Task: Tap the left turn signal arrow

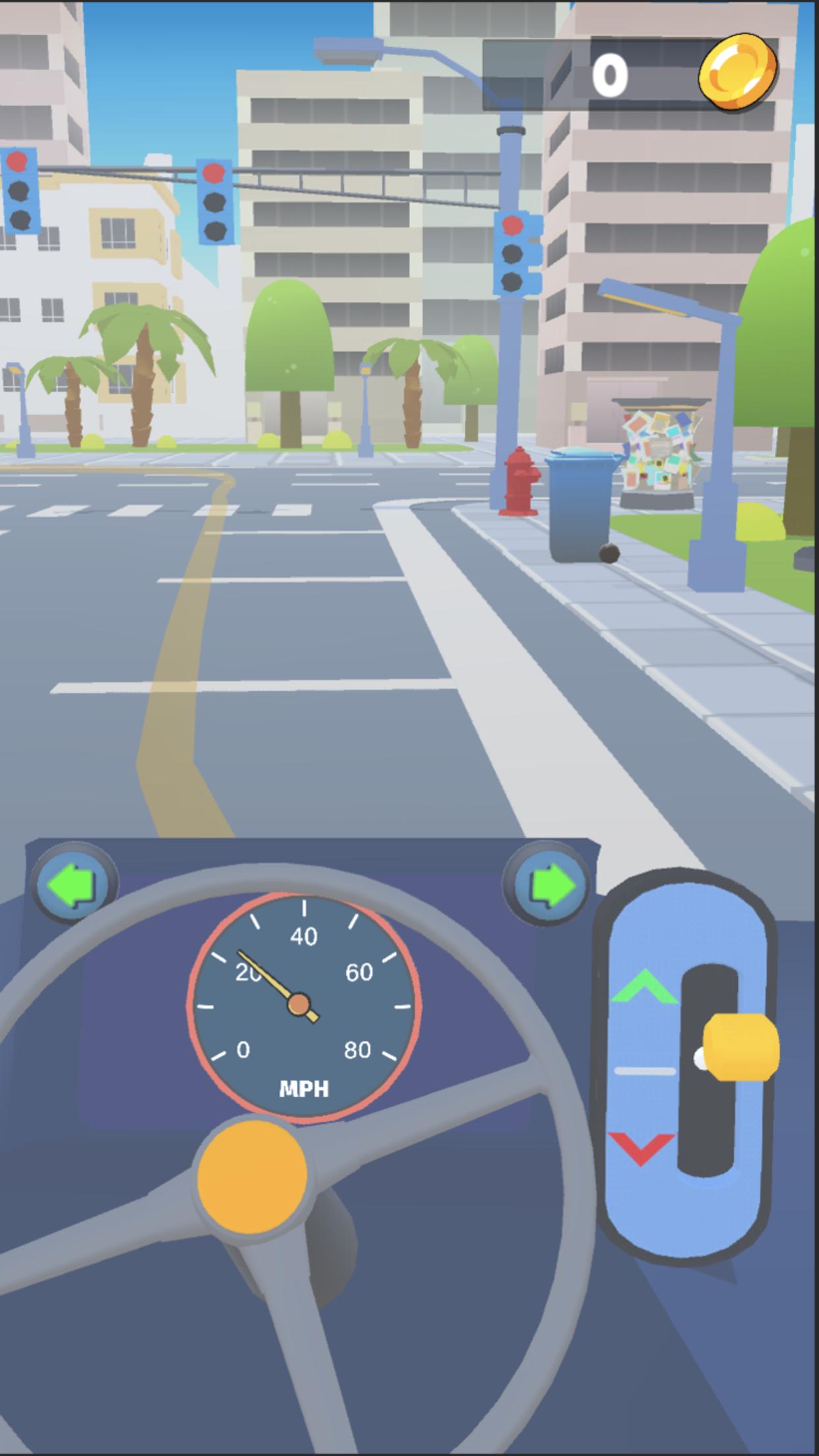Action: pyautogui.click(x=74, y=884)
